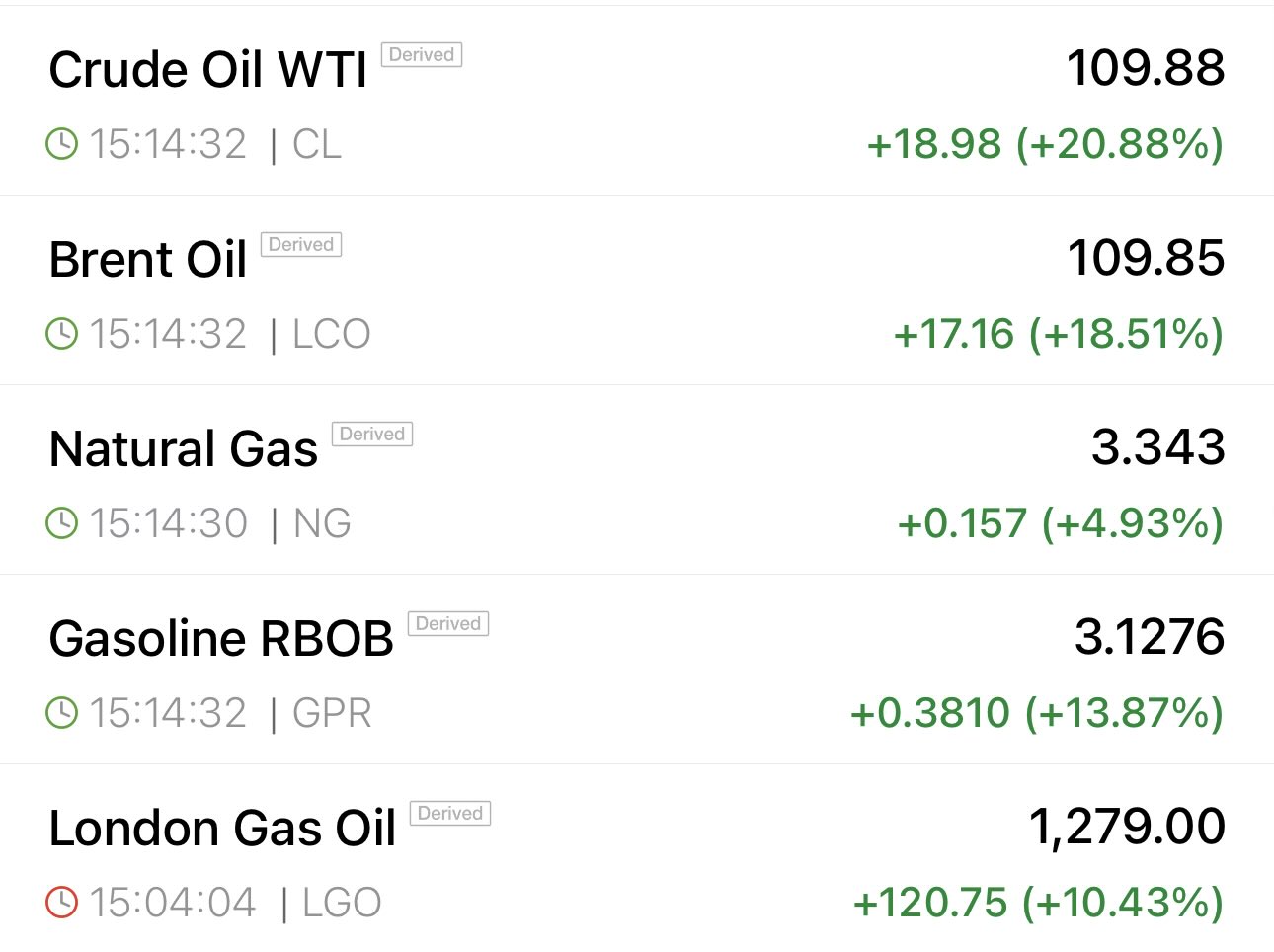Screen dimensions: 1274x952
Task: Open the Crude Oil WTI quote
Action: [207, 71]
